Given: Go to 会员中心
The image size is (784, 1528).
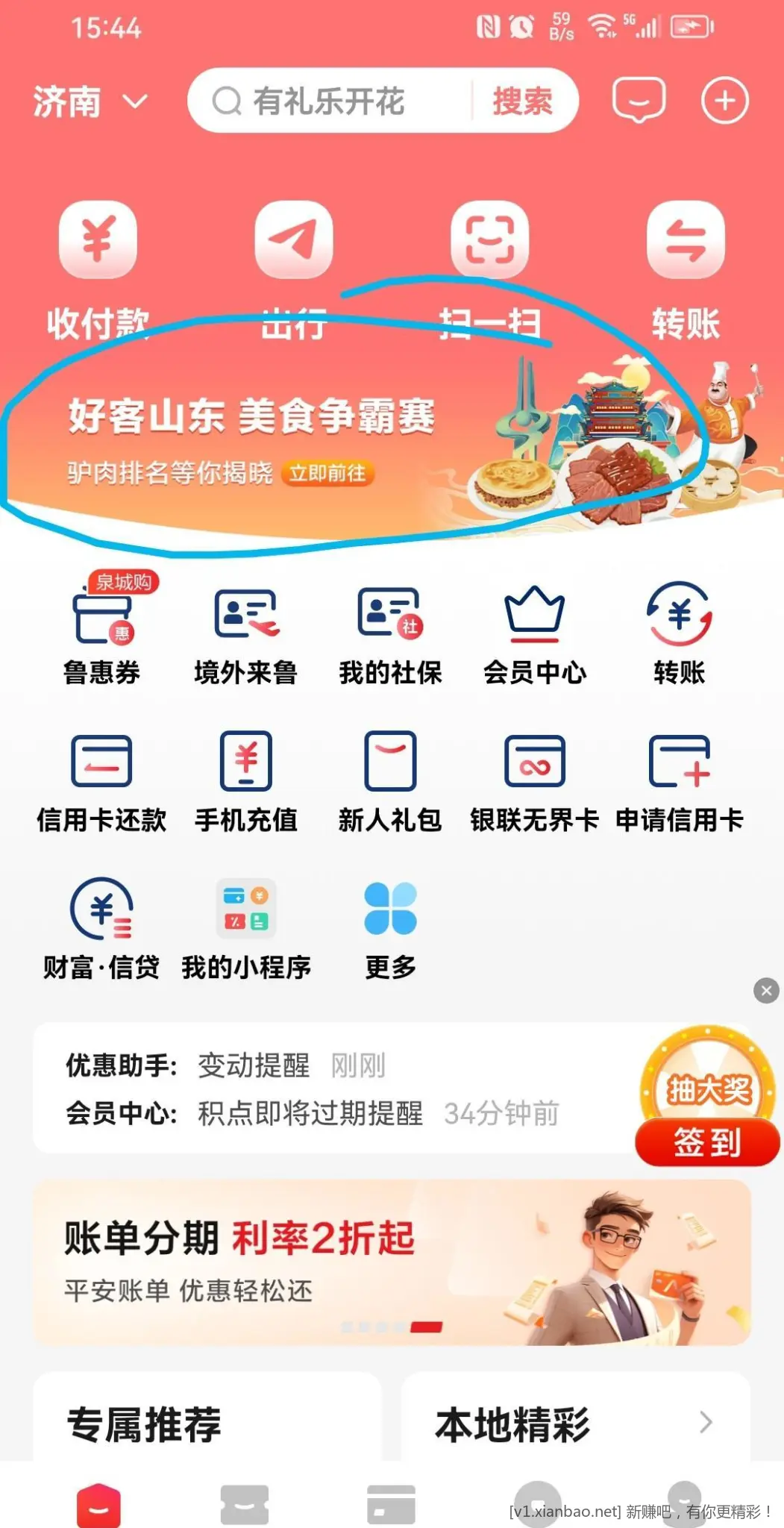Looking at the screenshot, I should click(534, 633).
